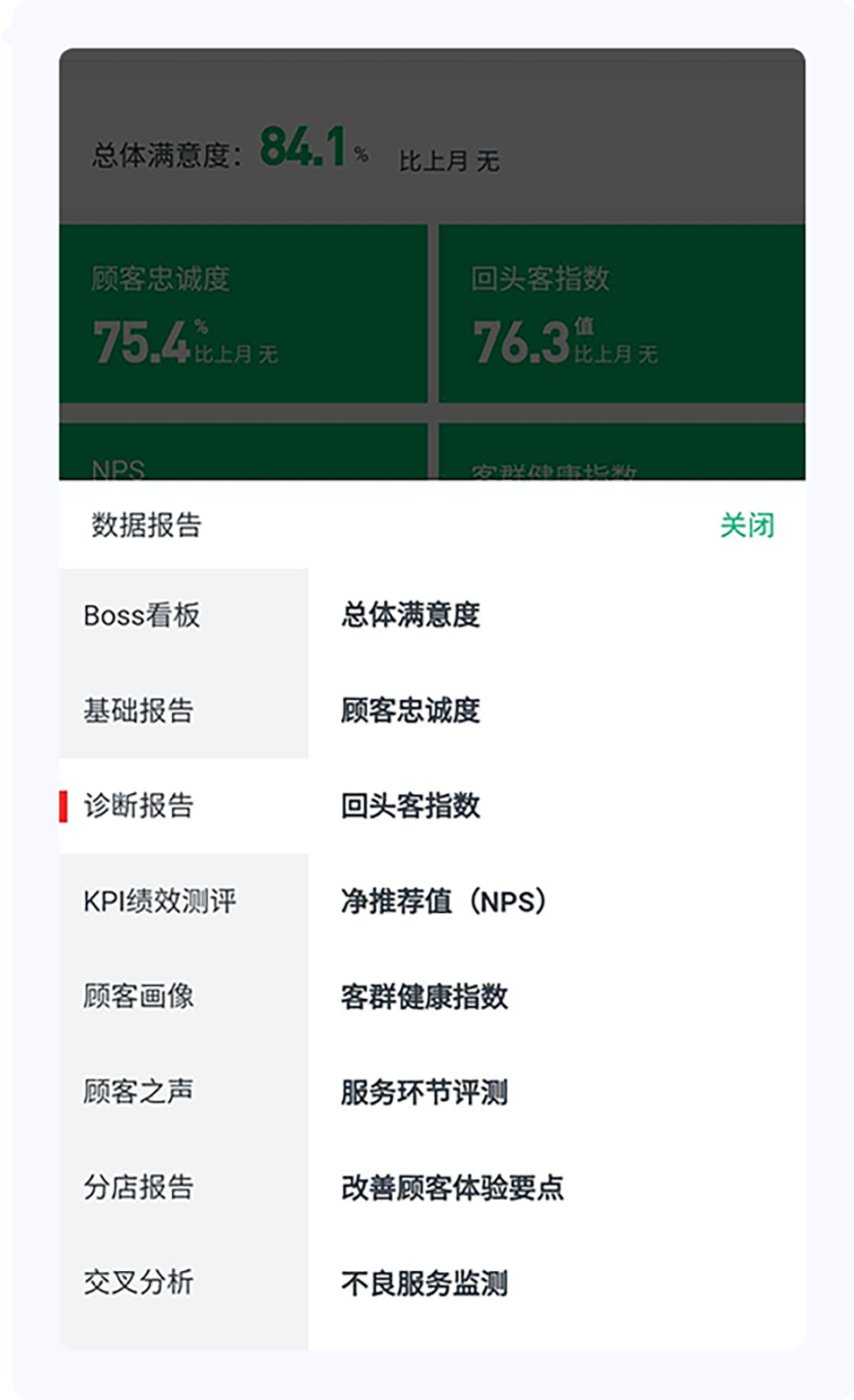Tap the 改善顾客体验要点 report
Image resolution: width=854 pixels, height=1400 pixels.
452,1188
